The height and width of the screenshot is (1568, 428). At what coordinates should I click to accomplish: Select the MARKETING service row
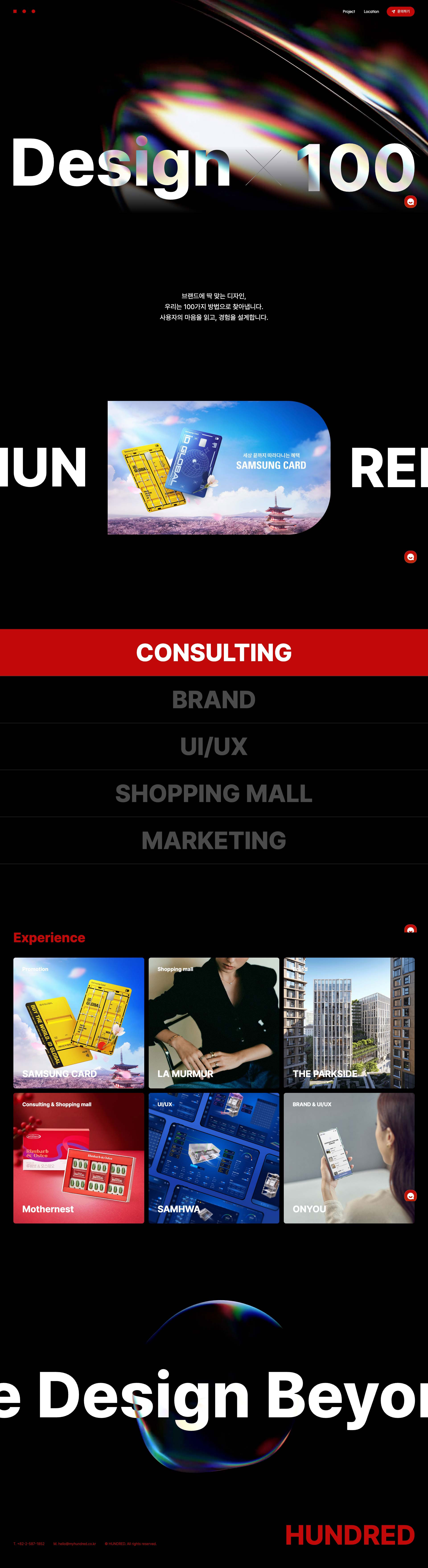pyautogui.click(x=214, y=840)
